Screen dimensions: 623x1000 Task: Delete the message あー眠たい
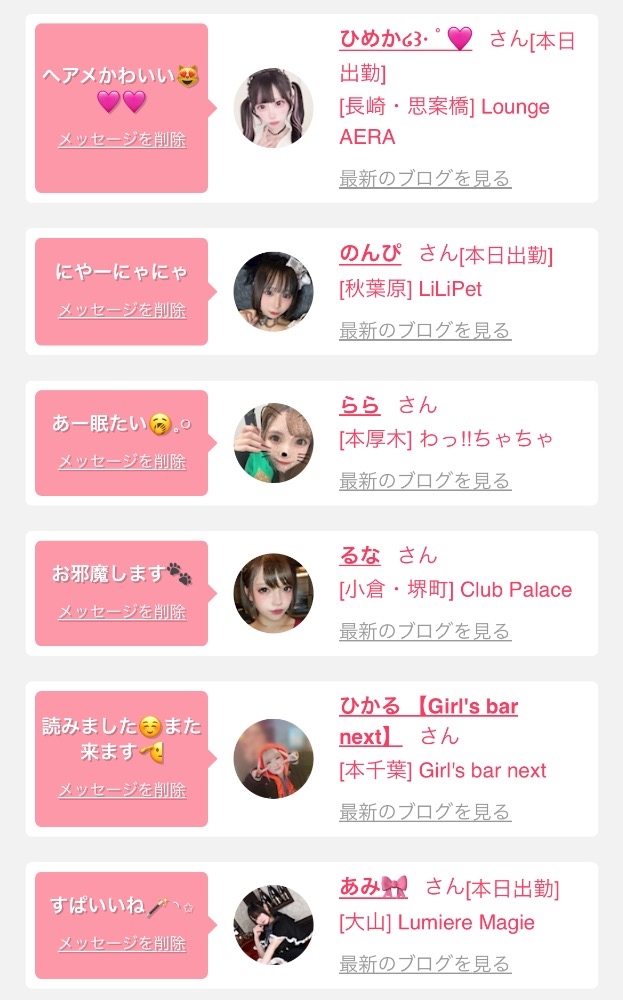coord(122,462)
